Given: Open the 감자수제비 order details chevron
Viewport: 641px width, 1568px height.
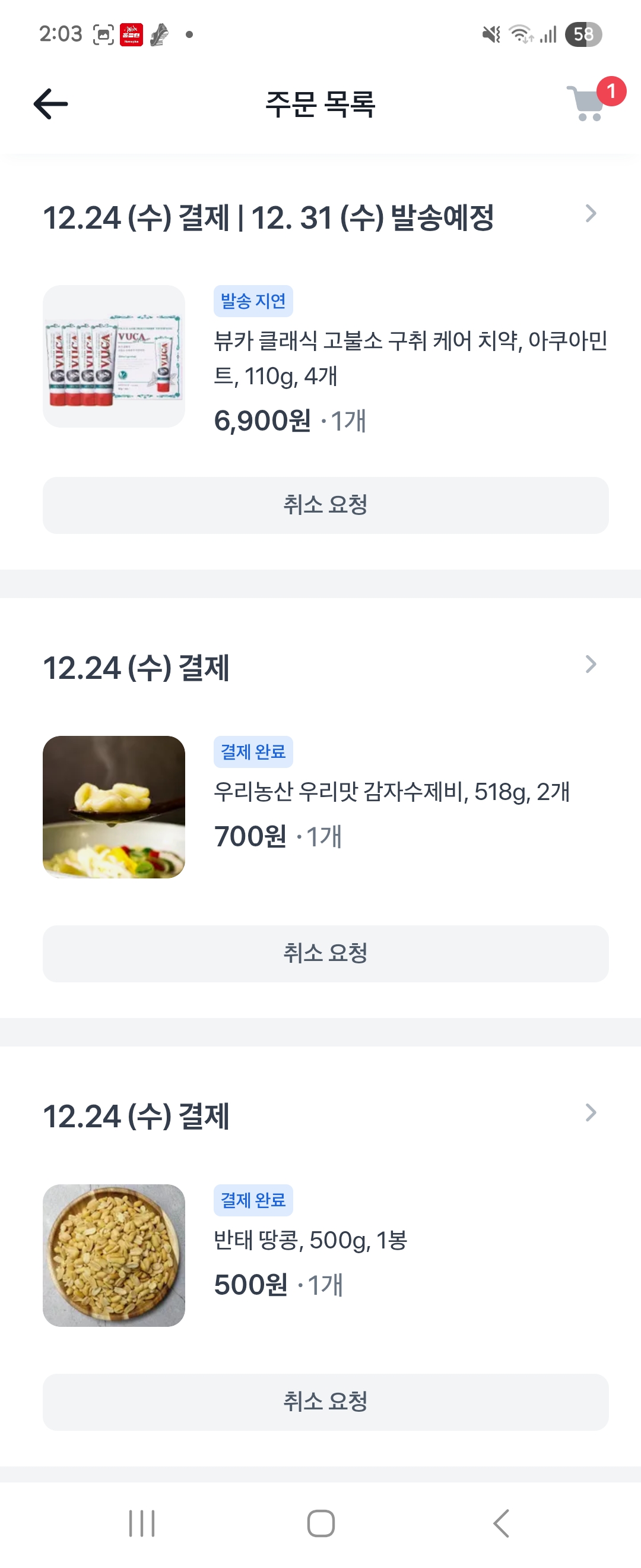Looking at the screenshot, I should click(x=590, y=664).
